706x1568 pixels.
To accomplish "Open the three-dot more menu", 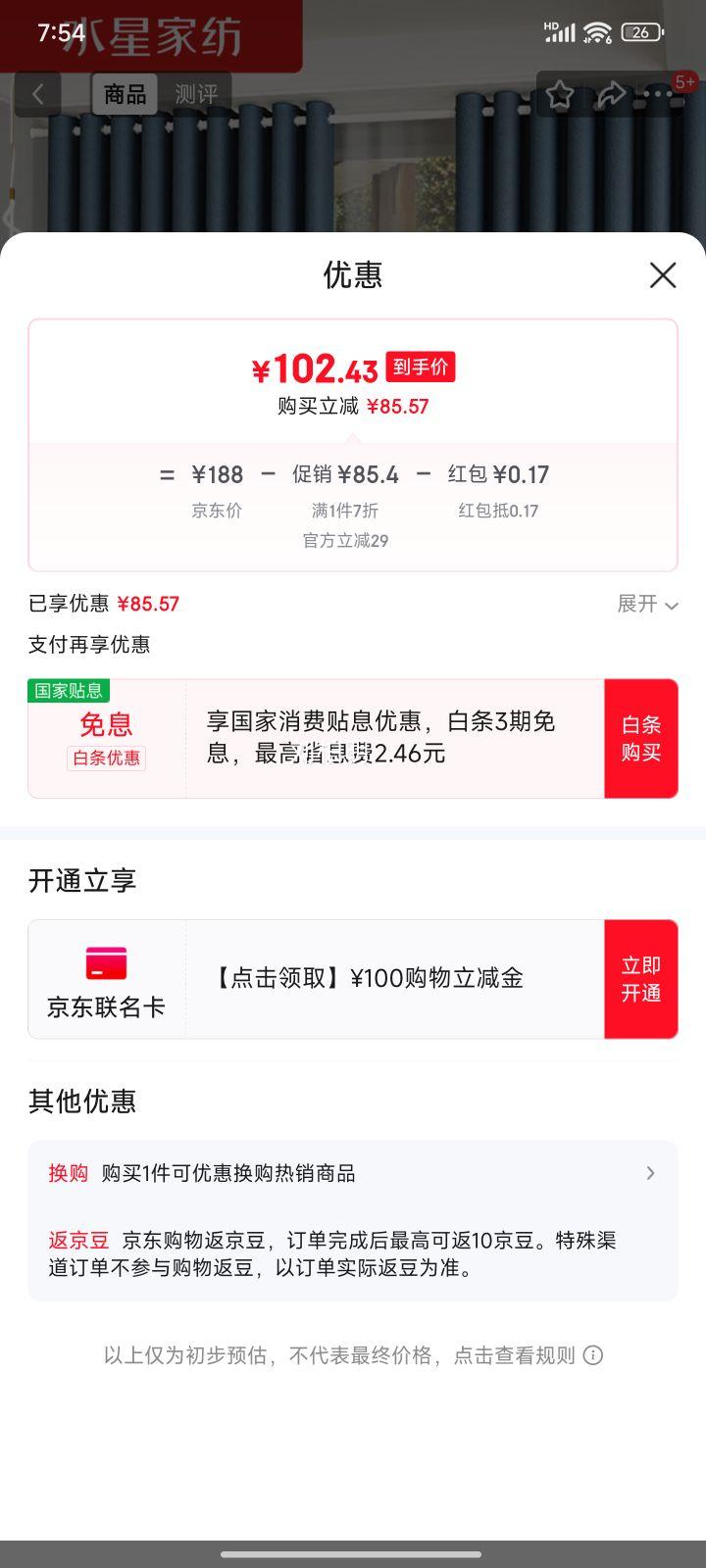I will click(x=658, y=94).
